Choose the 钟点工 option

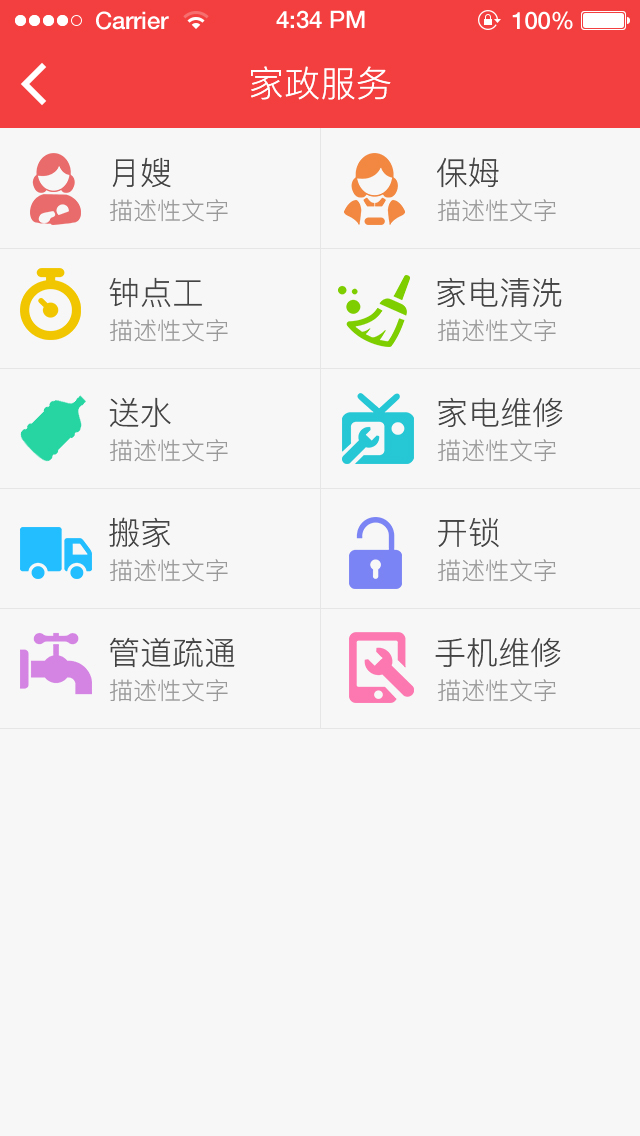coord(160,308)
